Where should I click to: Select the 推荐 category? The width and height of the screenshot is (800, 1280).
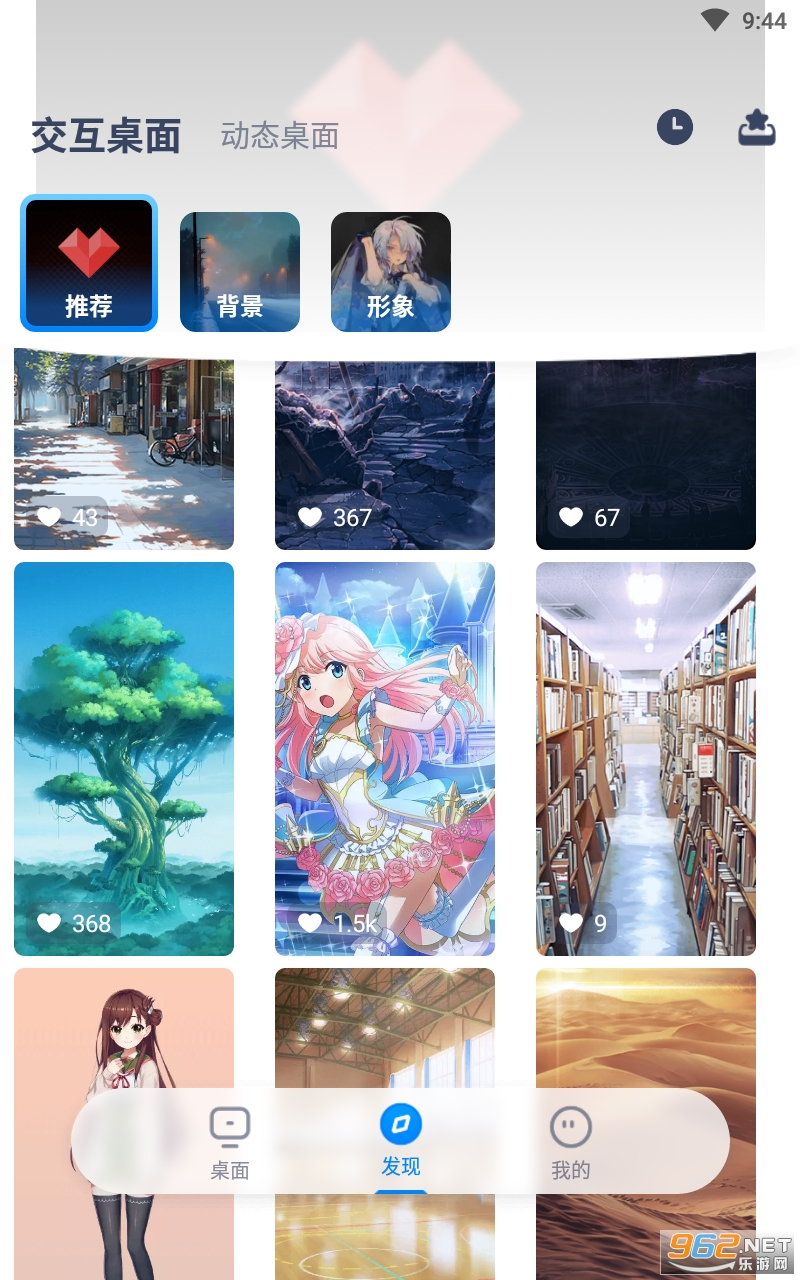click(89, 264)
